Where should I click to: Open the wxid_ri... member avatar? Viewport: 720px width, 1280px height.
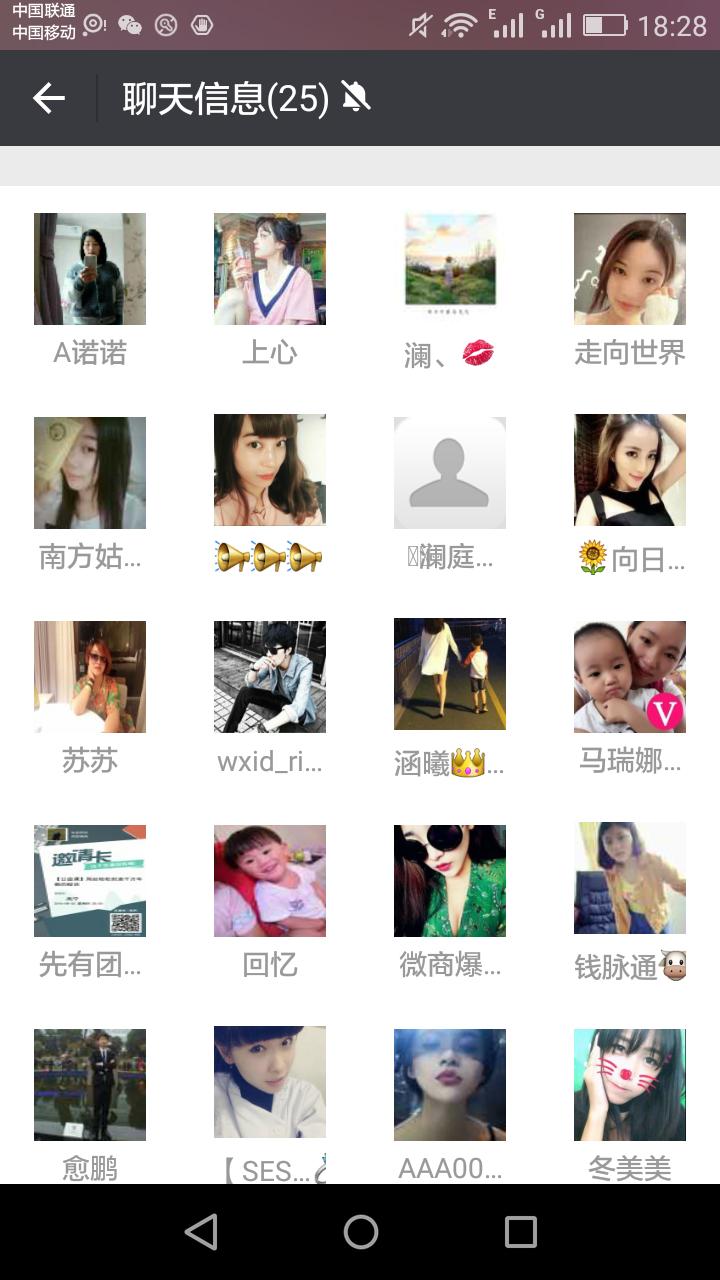tap(270, 677)
